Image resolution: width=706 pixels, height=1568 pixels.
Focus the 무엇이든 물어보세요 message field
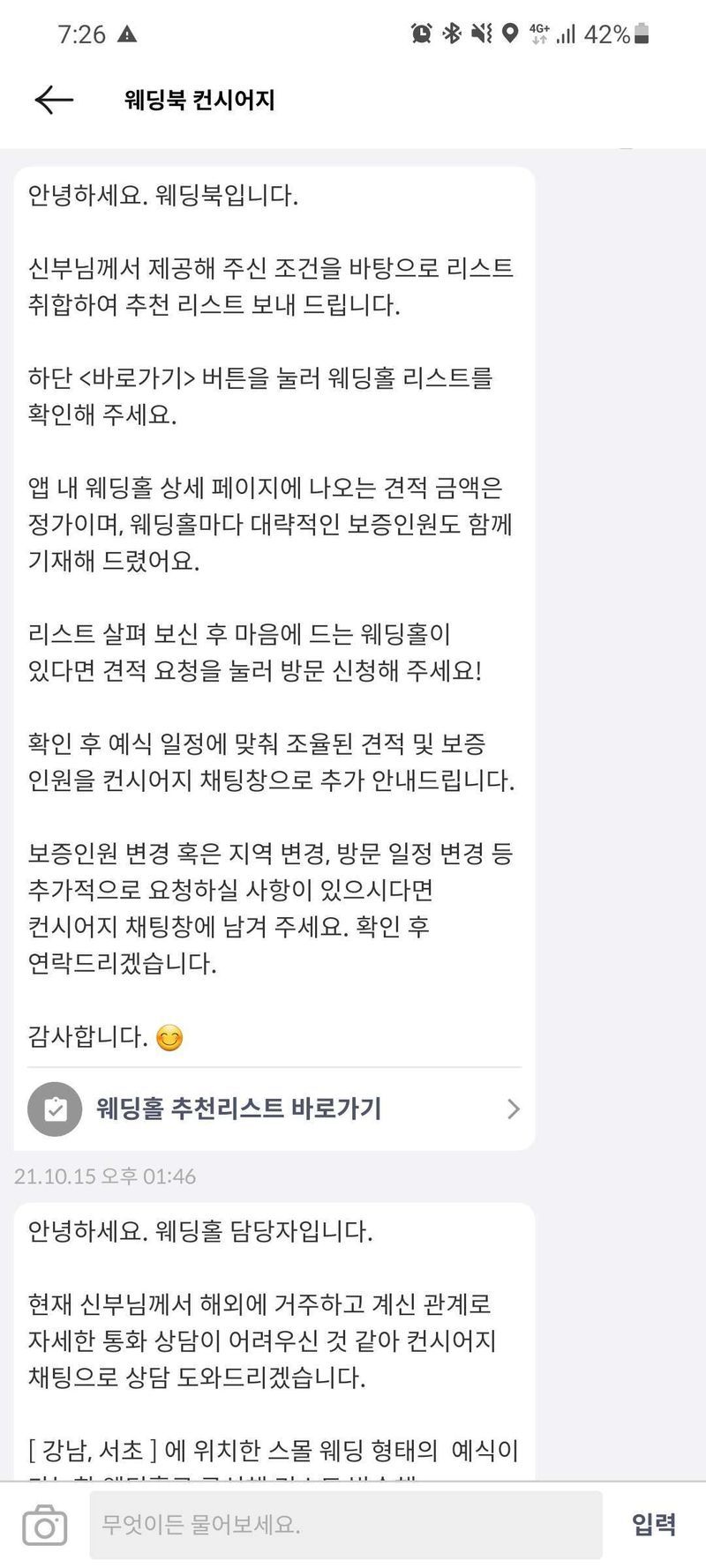tap(345, 1525)
